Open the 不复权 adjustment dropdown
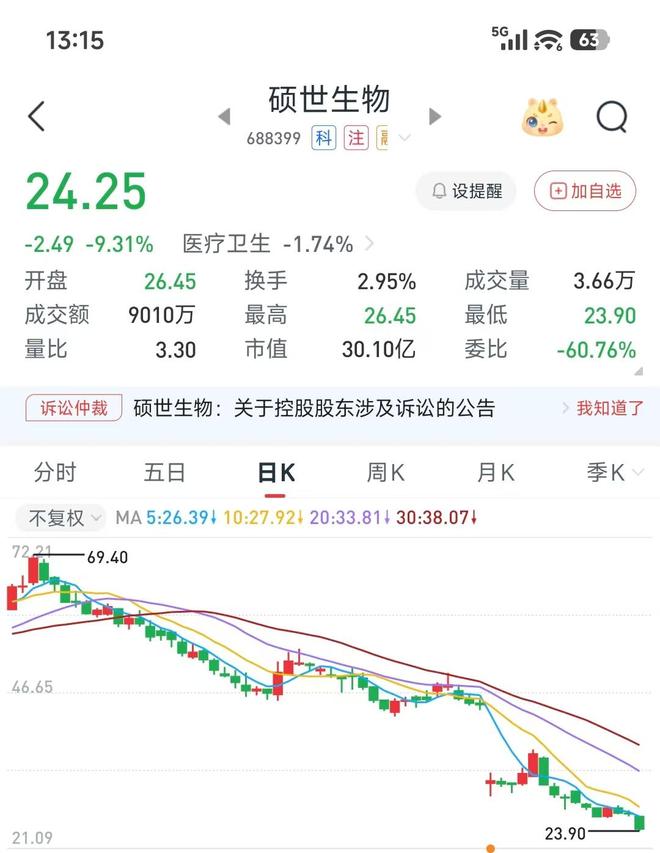The image size is (660, 853). click(60, 517)
